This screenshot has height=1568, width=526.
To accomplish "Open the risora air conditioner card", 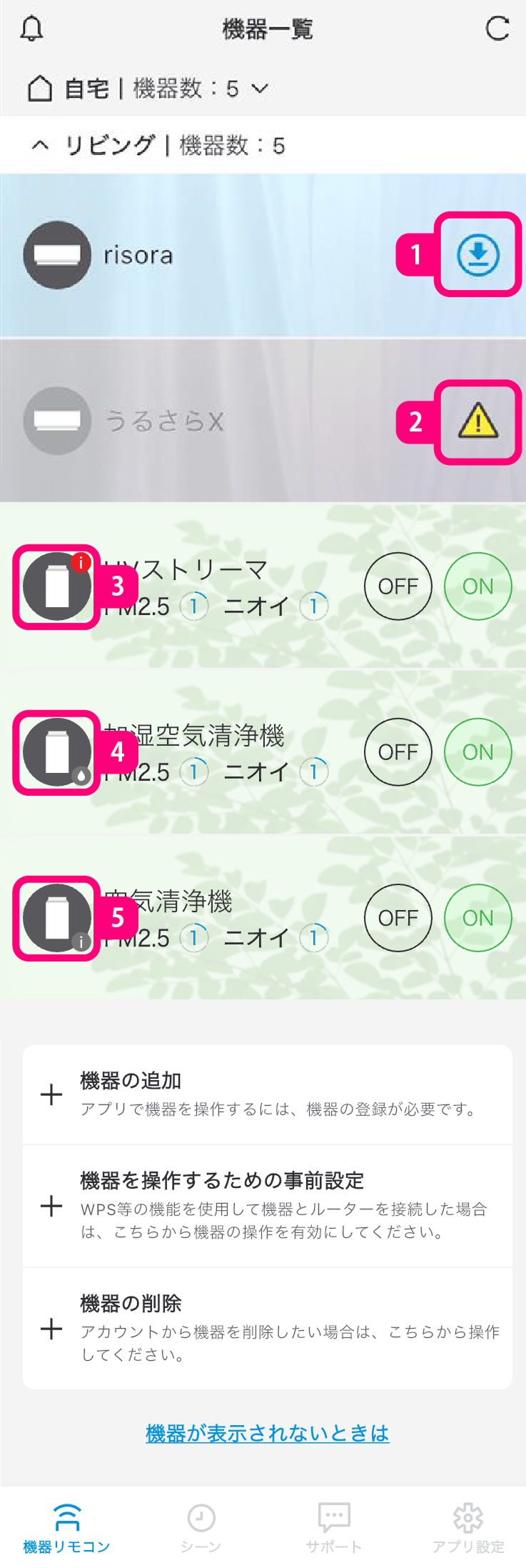I will pyautogui.click(x=214, y=255).
